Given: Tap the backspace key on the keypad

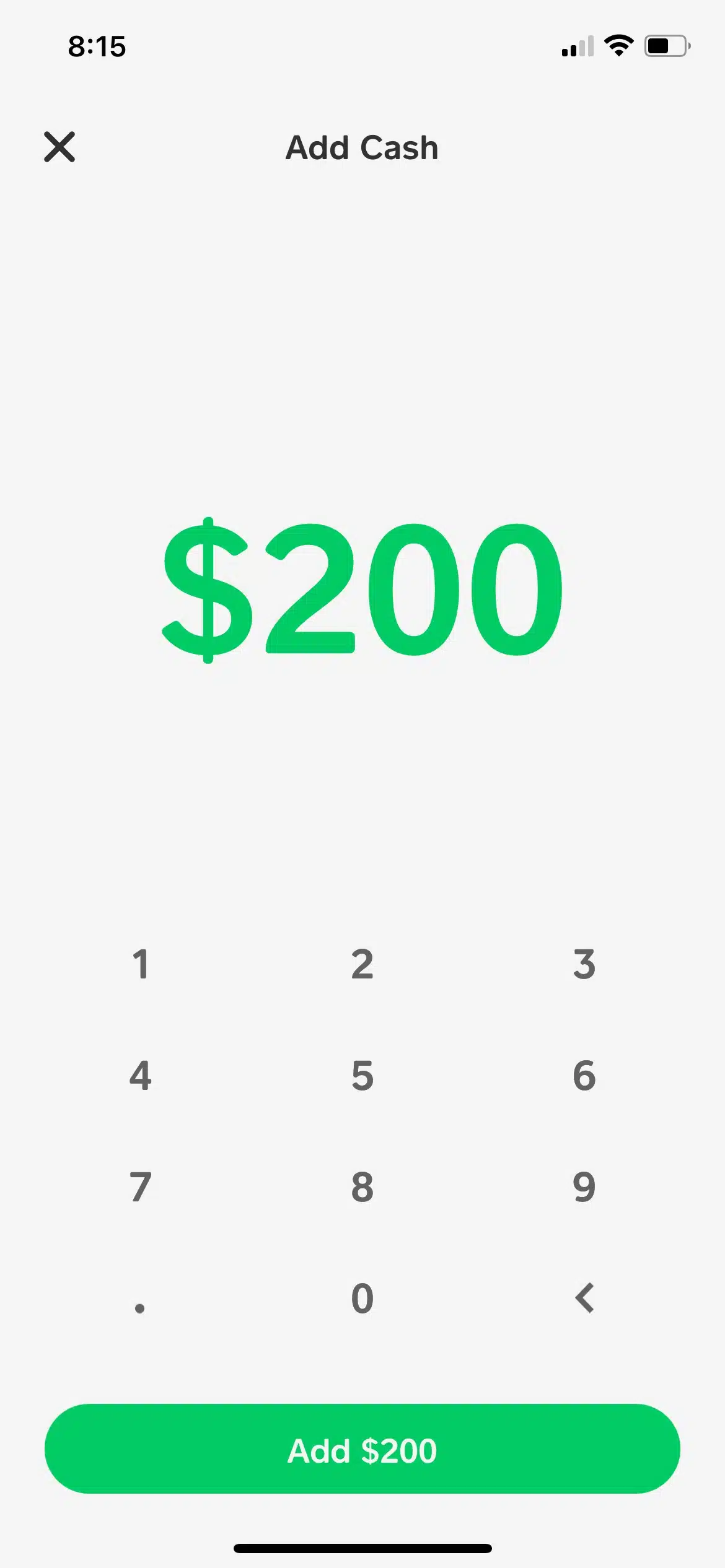Looking at the screenshot, I should coord(583,1299).
